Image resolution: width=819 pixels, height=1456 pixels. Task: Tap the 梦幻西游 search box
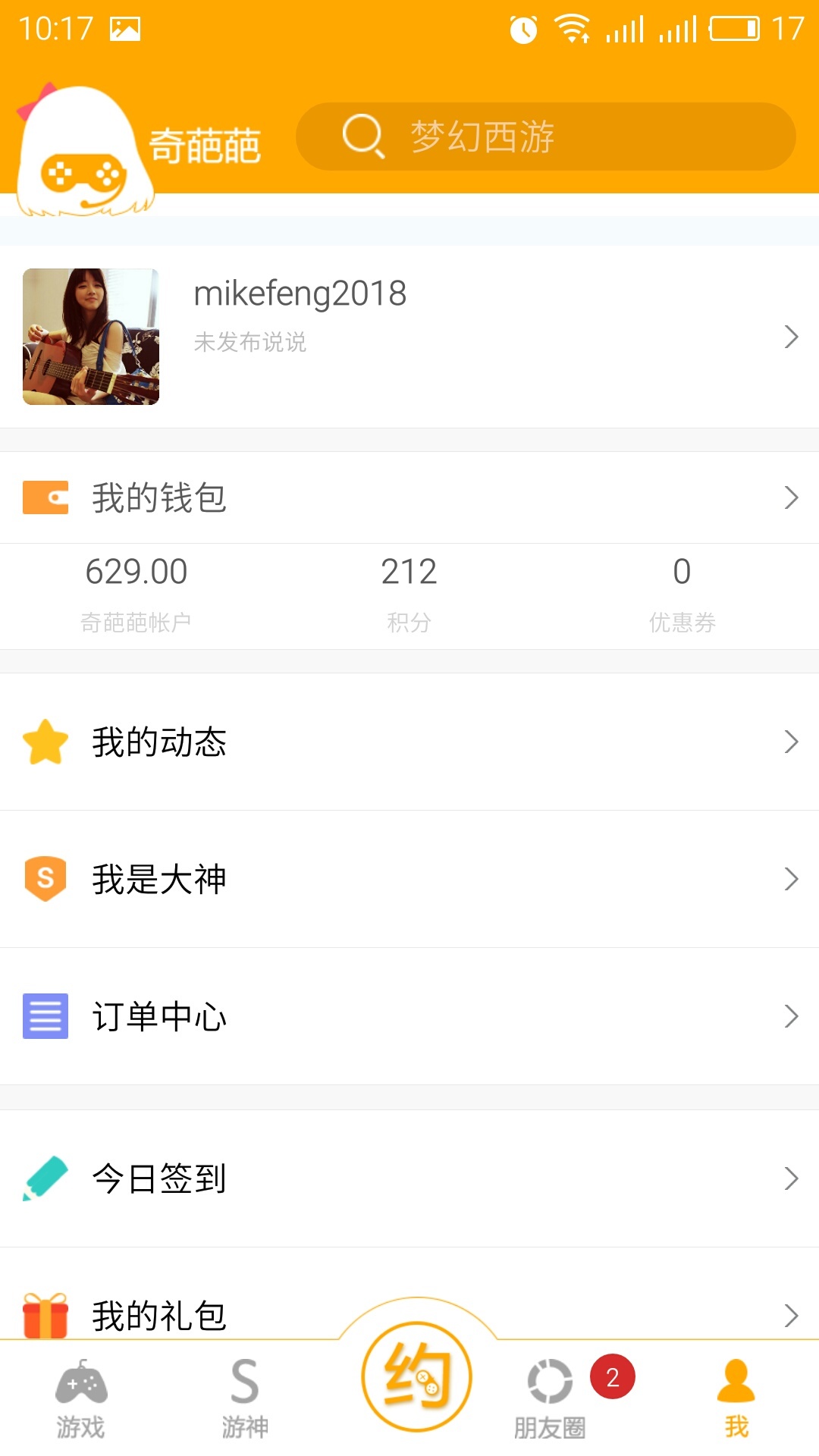point(544,137)
